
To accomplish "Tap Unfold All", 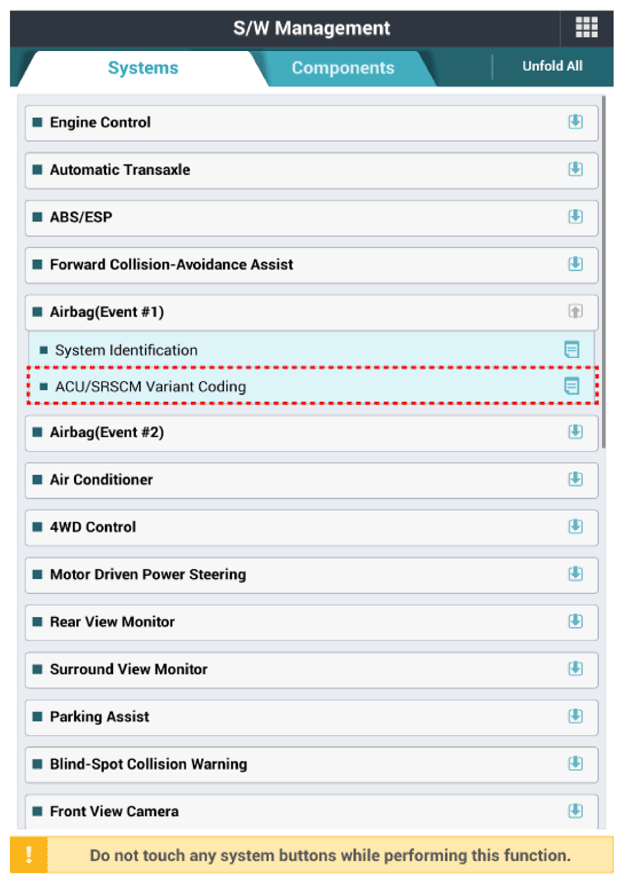I will pos(552,66).
